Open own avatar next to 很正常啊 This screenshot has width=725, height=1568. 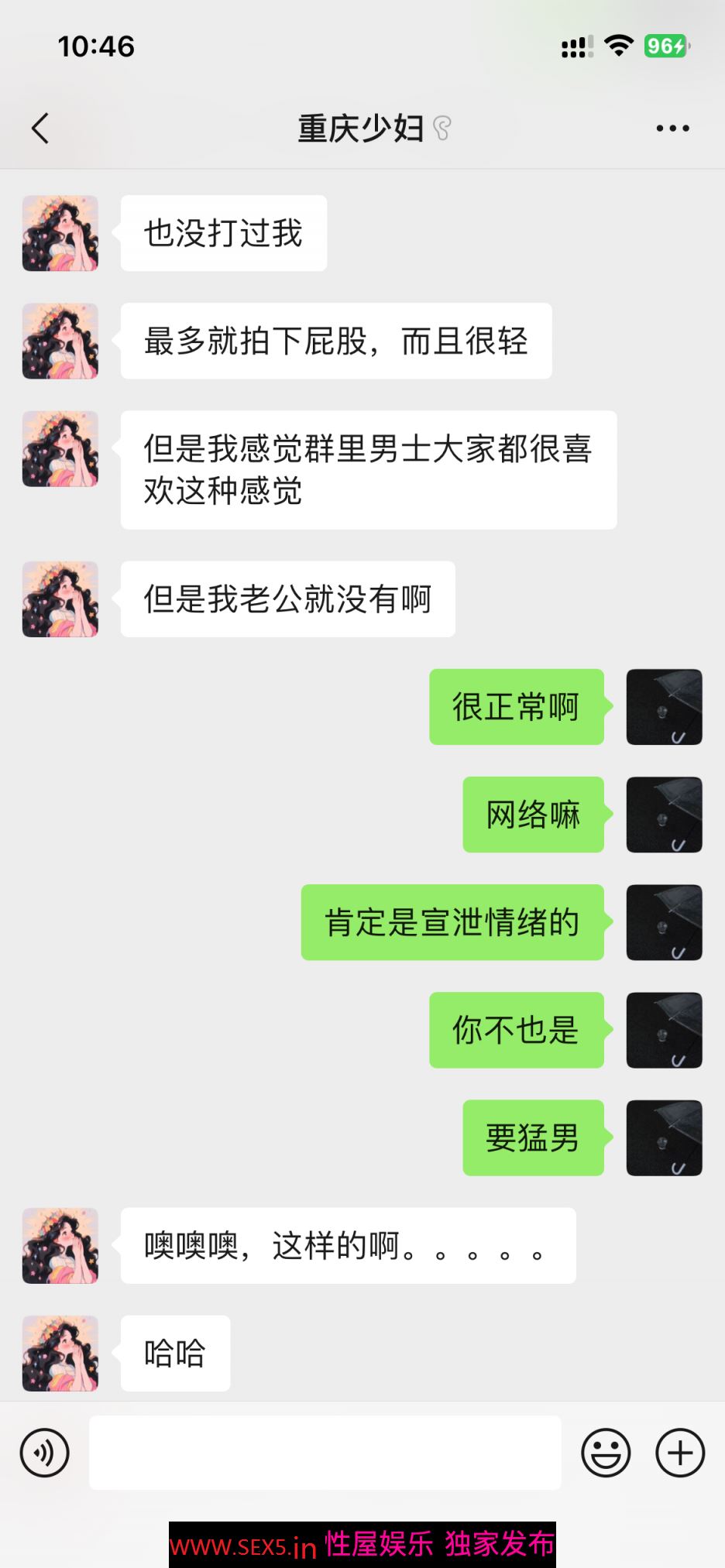point(664,707)
